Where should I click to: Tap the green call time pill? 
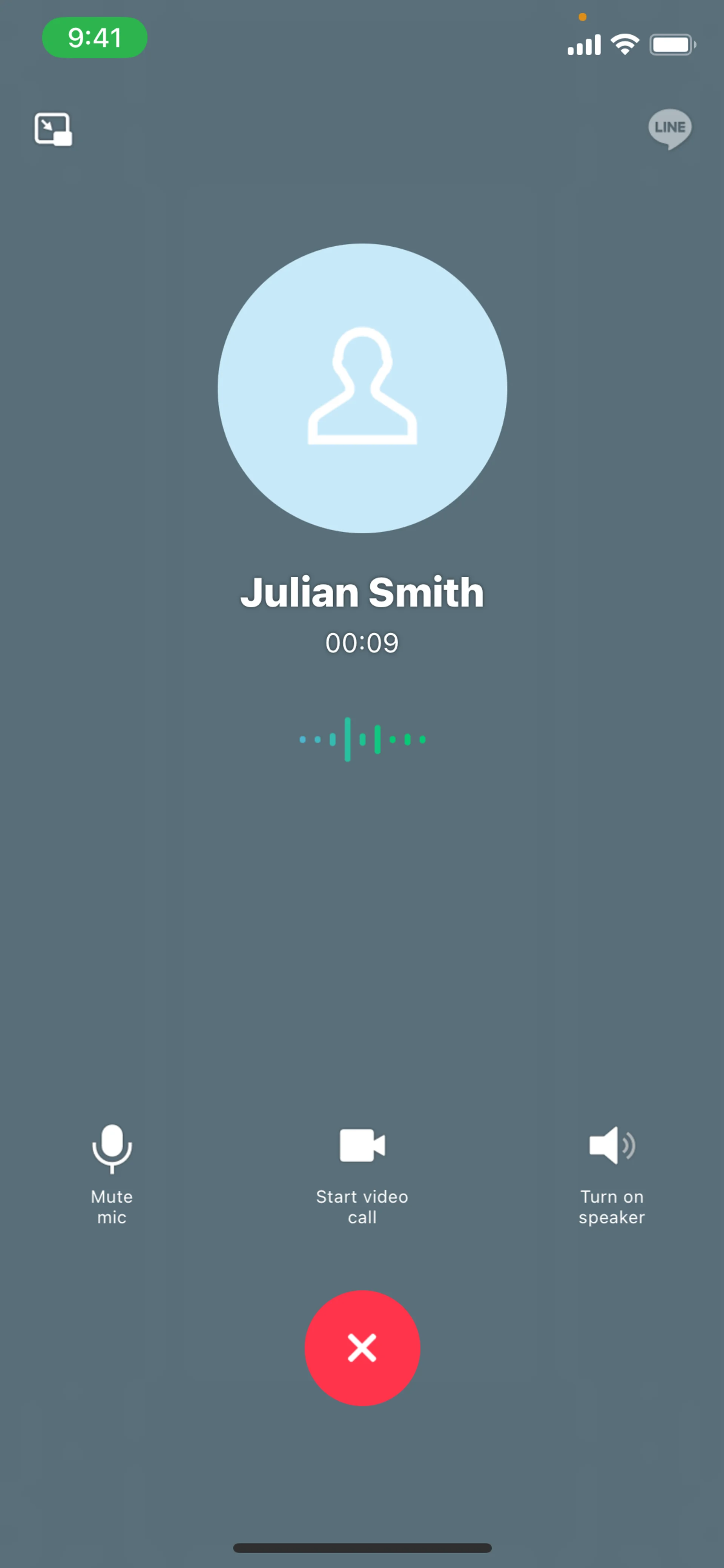tap(95, 38)
